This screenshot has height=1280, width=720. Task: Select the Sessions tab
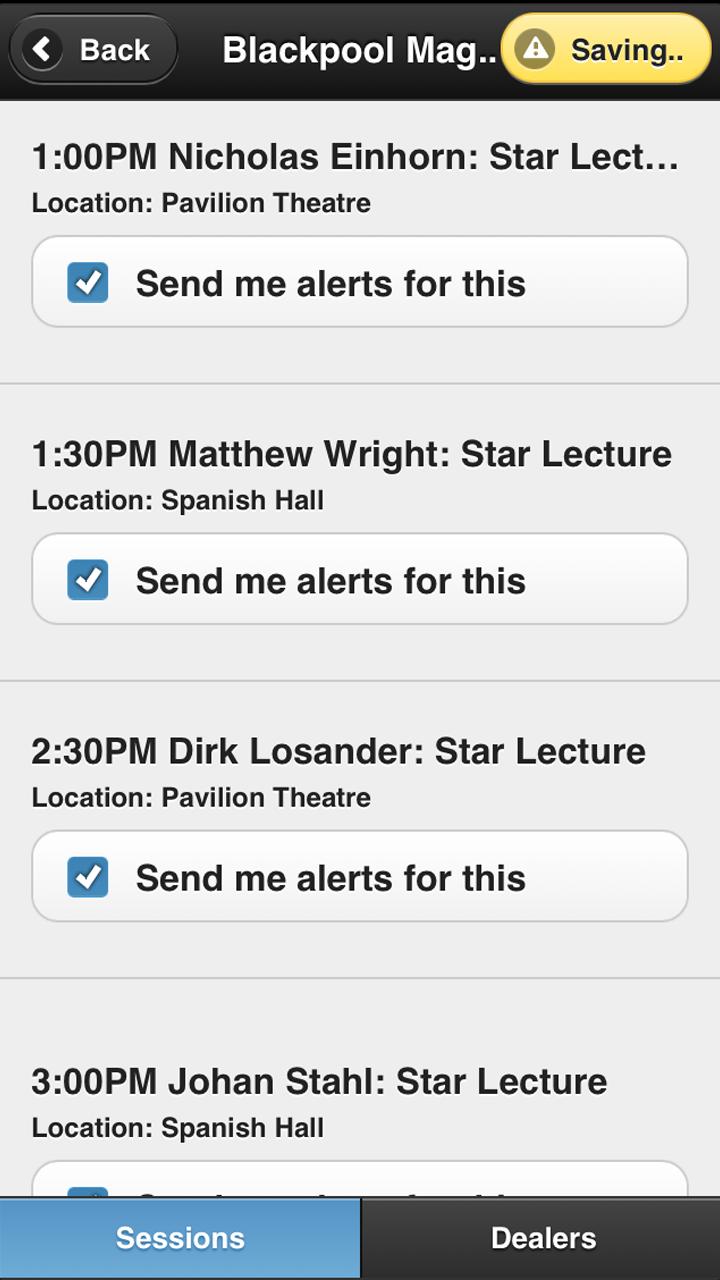[x=180, y=1238]
